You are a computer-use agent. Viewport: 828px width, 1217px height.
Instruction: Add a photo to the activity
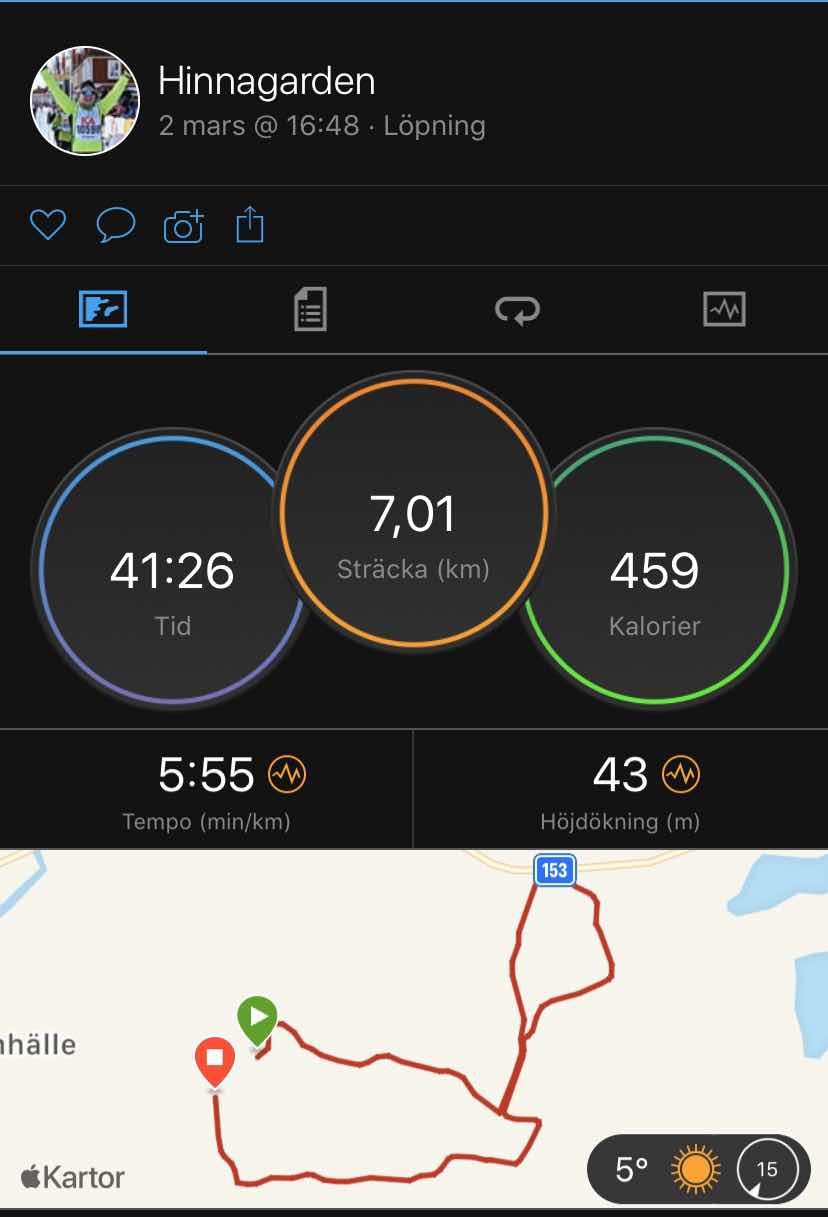click(183, 226)
